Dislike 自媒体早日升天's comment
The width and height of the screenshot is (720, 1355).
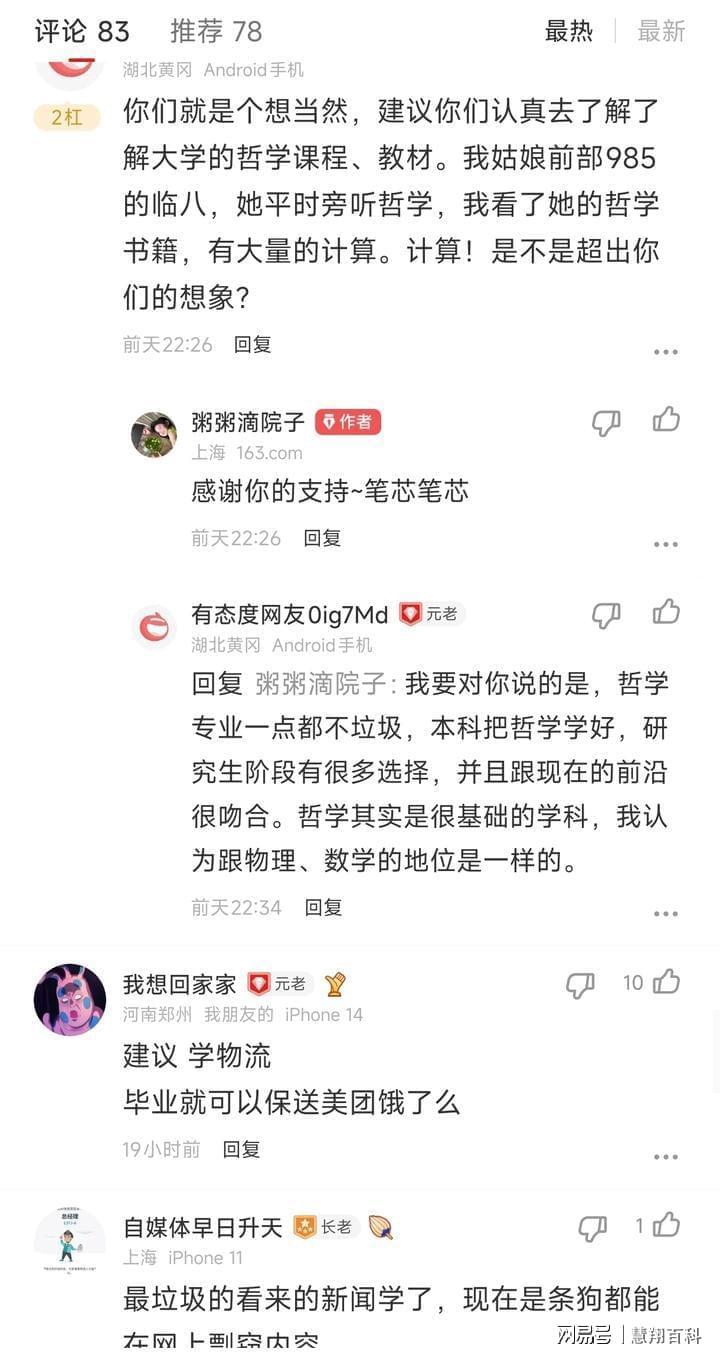592,1228
